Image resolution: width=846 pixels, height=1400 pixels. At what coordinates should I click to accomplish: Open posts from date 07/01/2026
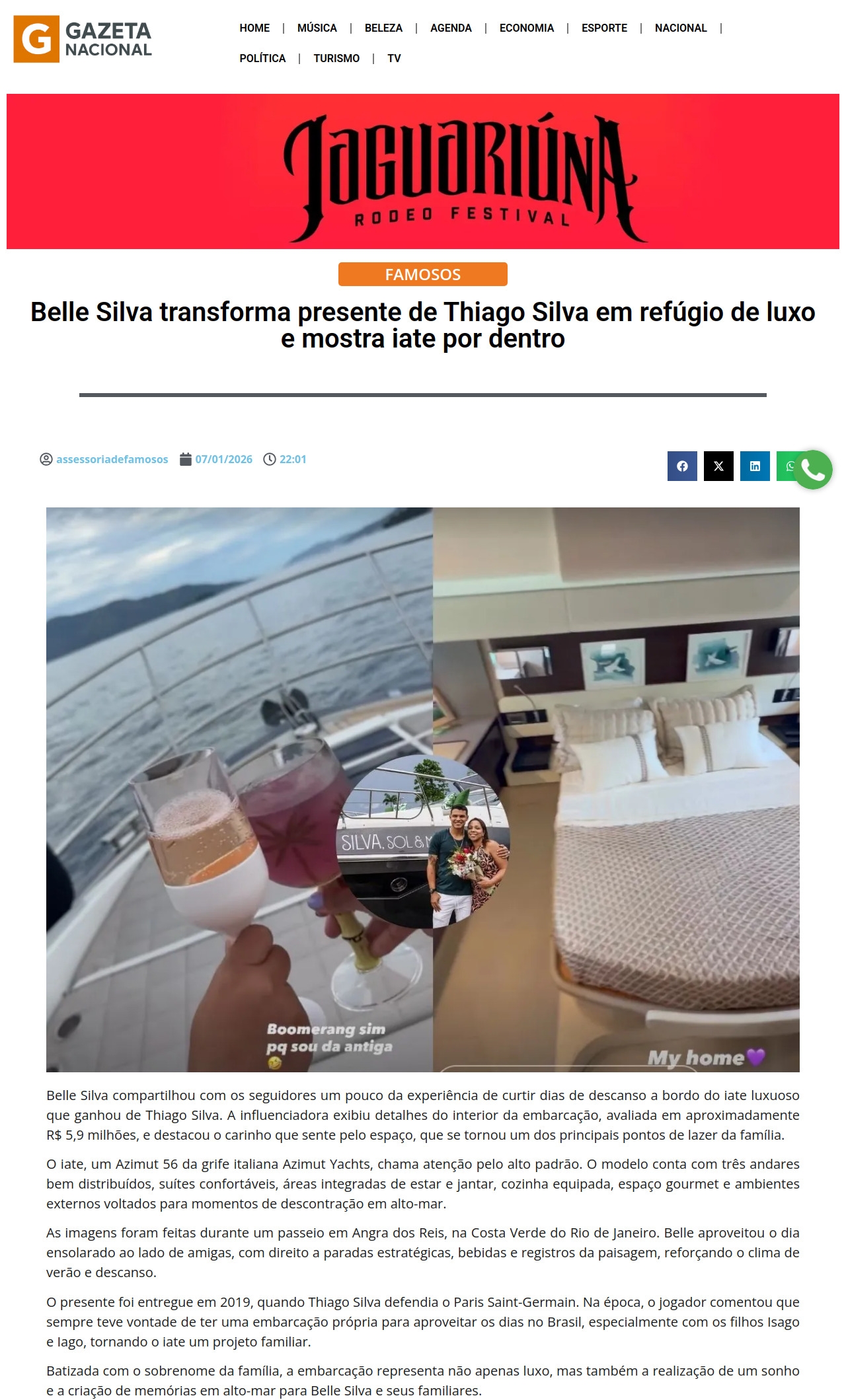click(x=223, y=459)
